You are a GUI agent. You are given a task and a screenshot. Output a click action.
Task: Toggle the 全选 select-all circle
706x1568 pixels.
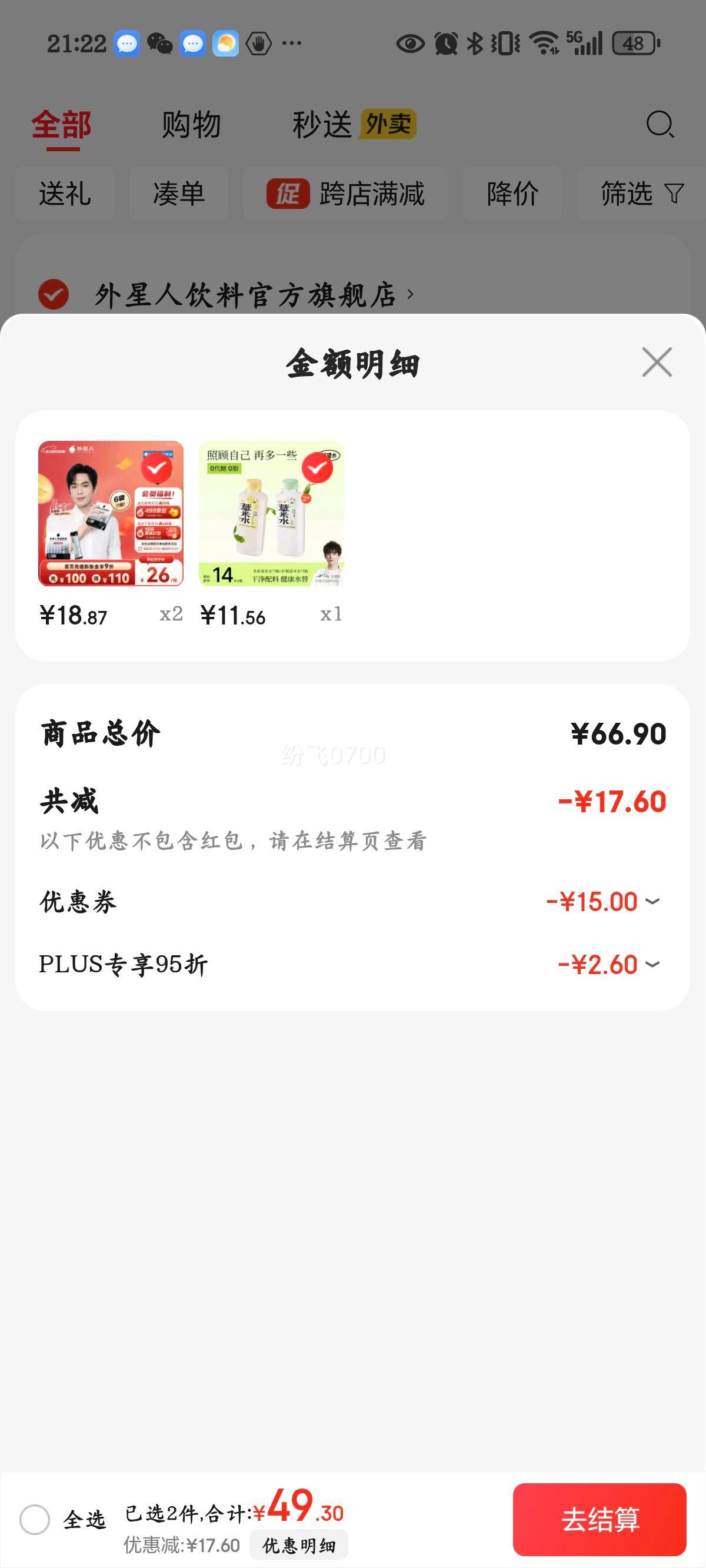tap(35, 1520)
